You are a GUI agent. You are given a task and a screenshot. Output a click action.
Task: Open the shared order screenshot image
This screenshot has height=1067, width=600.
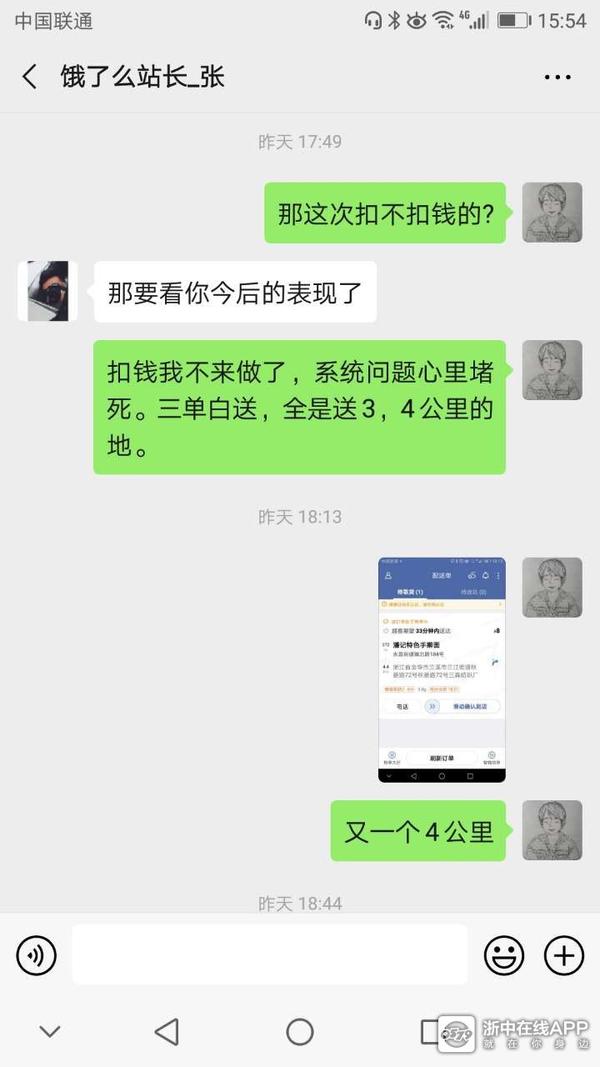tap(441, 669)
